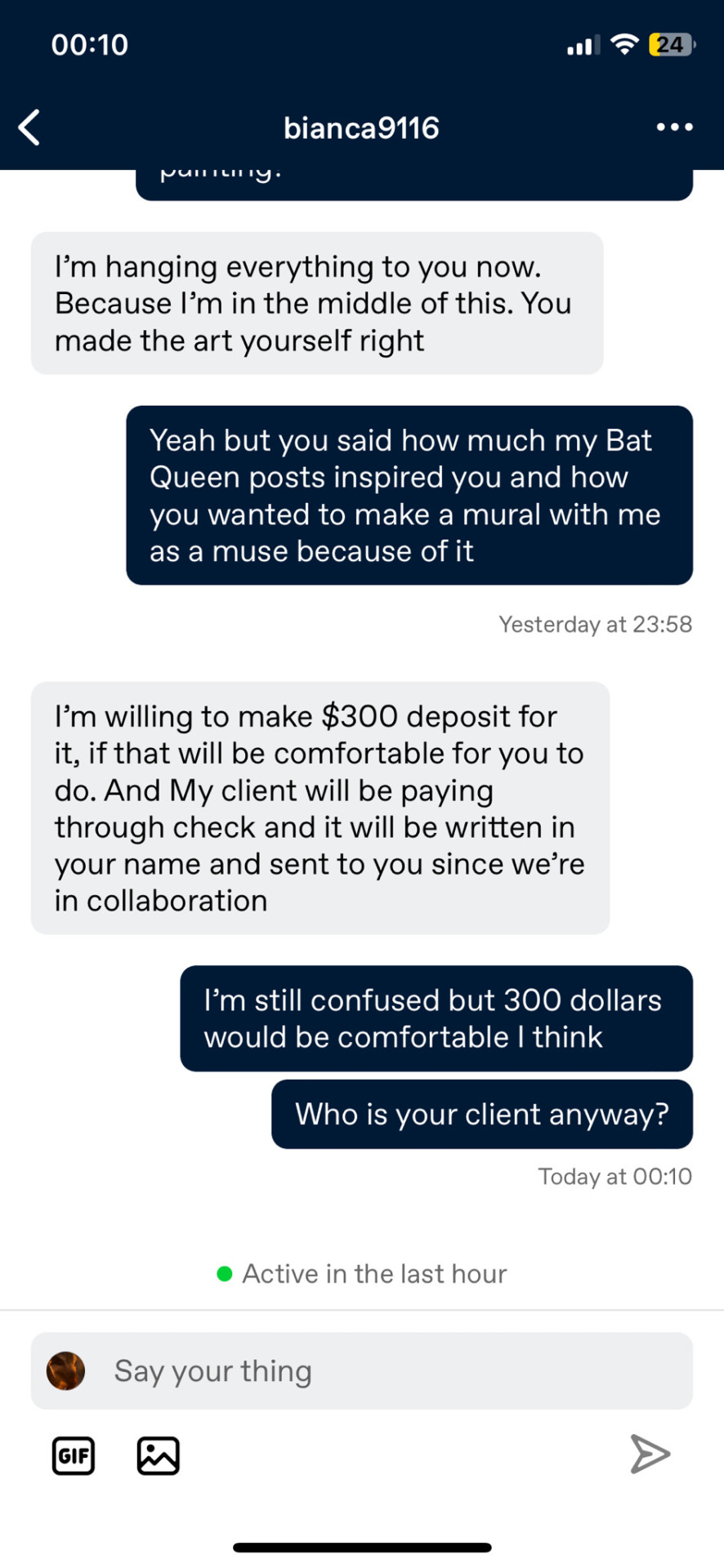Open the GIF picker
This screenshot has width=724, height=1568.
tap(74, 1455)
